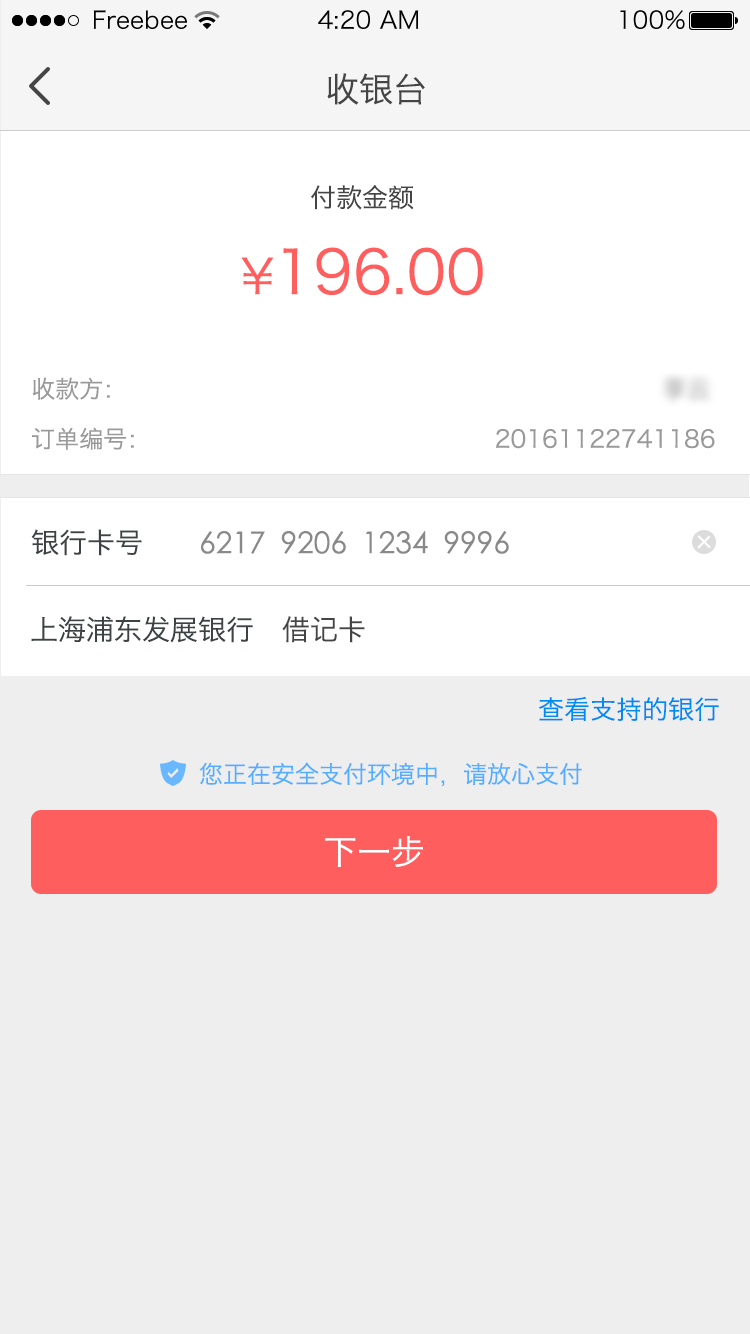Open the 查看支持的银行 link
Screen dimensions: 750x1334
628,710
